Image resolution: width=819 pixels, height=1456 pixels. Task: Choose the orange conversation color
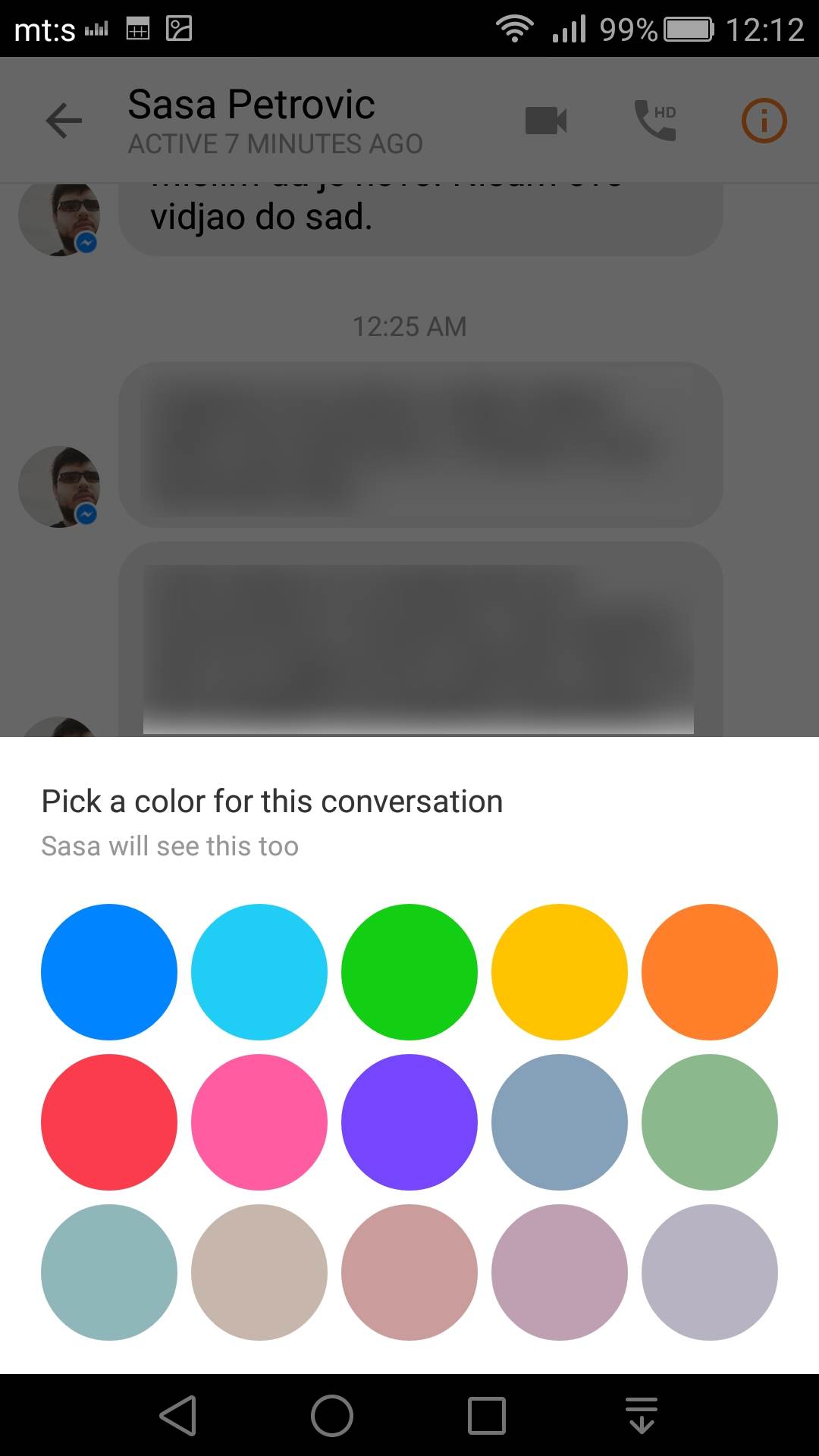click(710, 971)
